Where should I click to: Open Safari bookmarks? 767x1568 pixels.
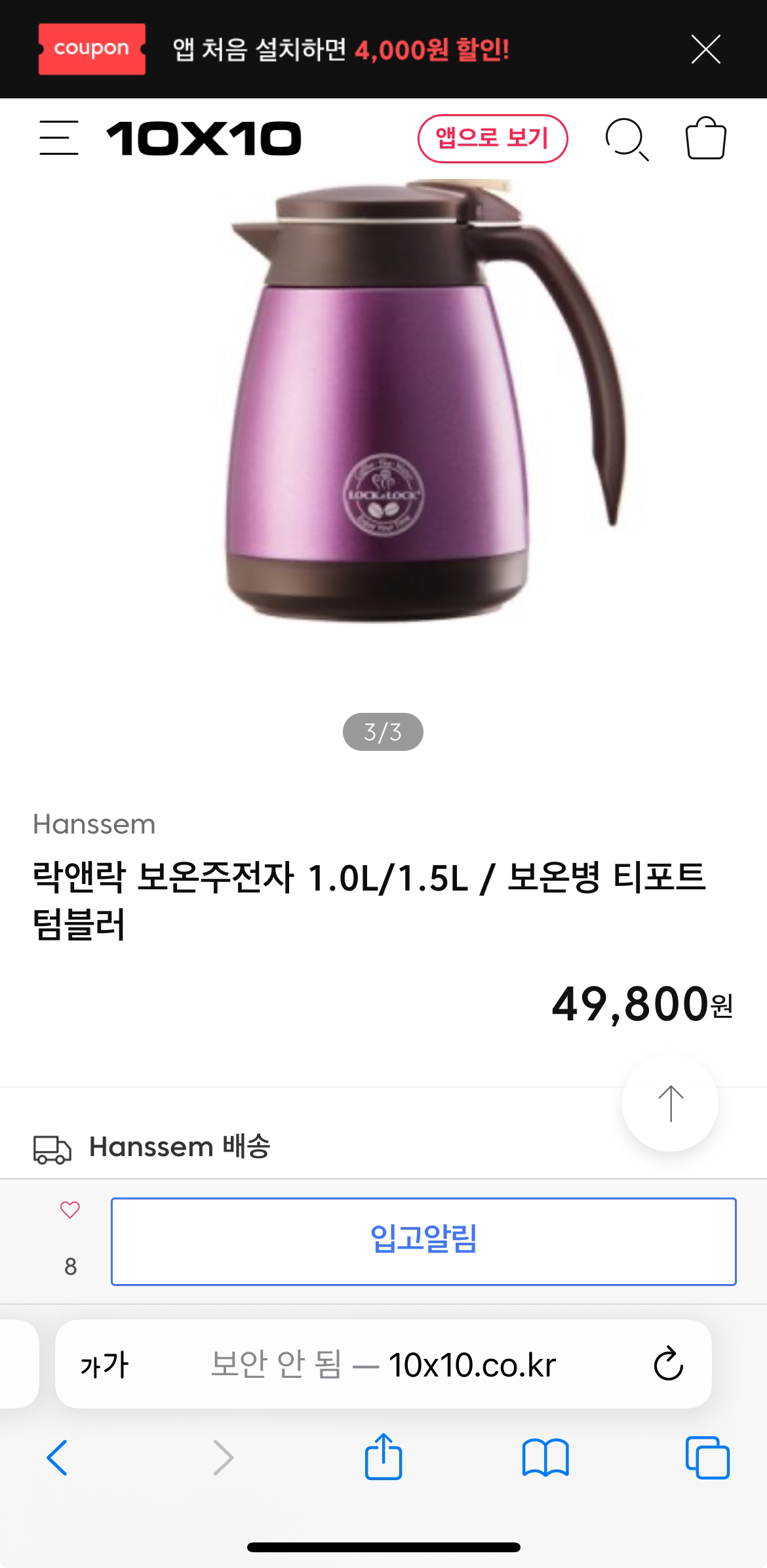[x=545, y=1458]
